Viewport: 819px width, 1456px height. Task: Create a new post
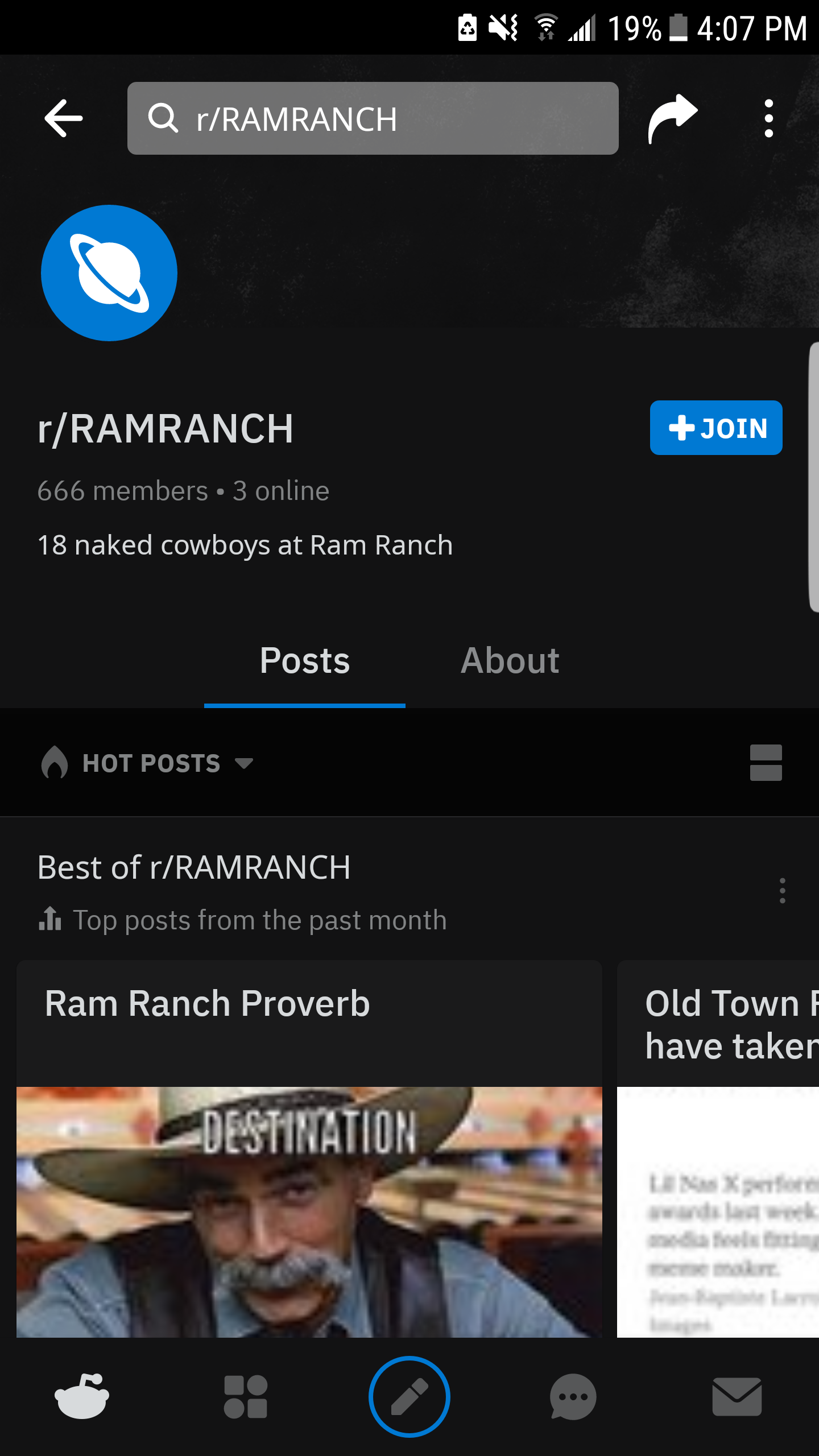[x=409, y=1397]
